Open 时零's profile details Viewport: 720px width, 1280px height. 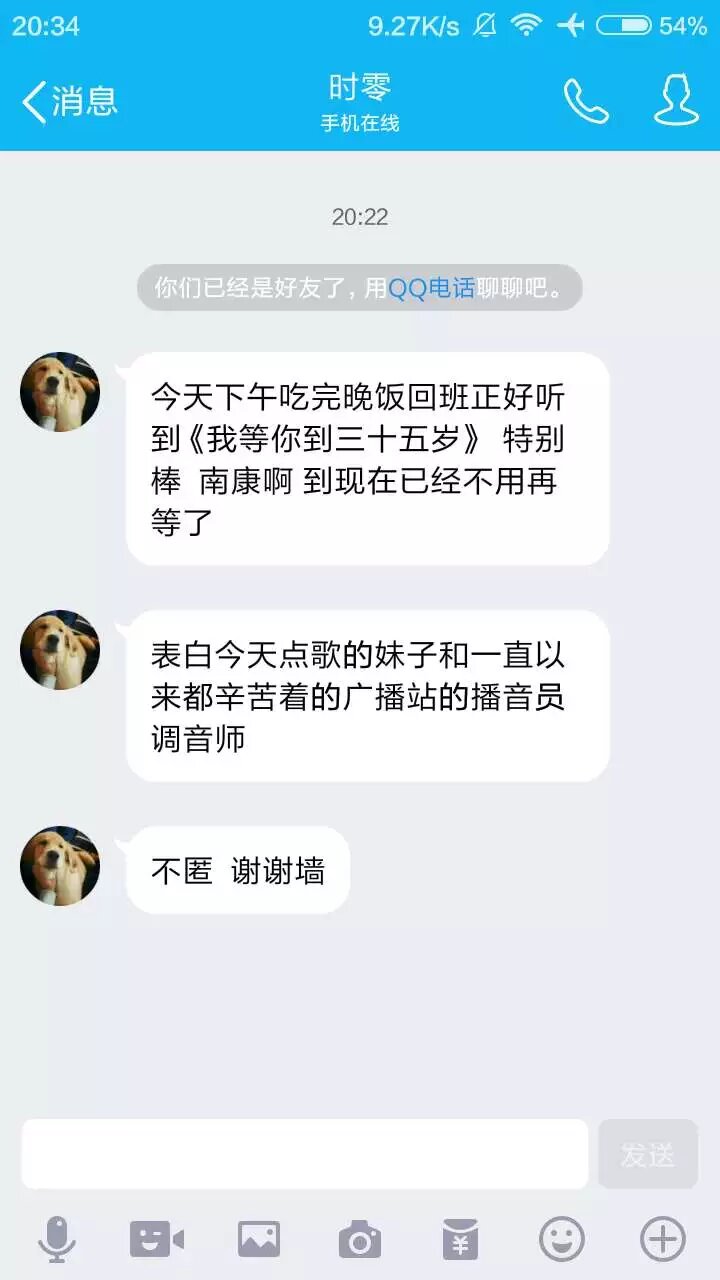pyautogui.click(x=676, y=101)
